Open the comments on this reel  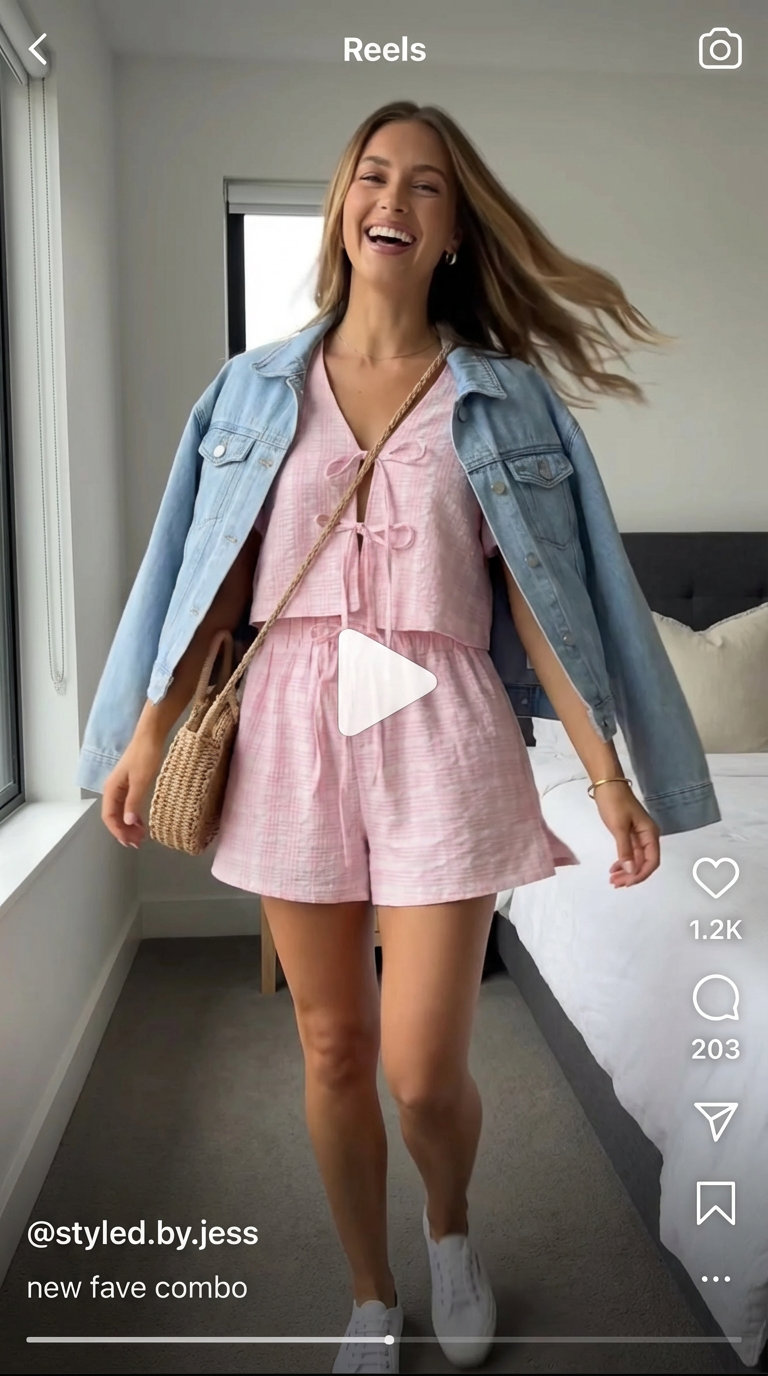point(716,998)
